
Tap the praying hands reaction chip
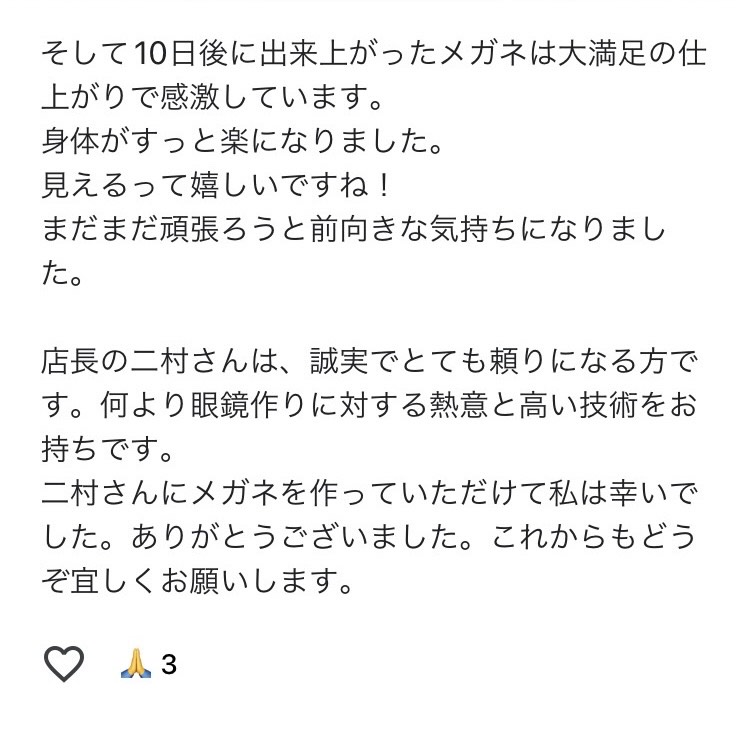147,663
